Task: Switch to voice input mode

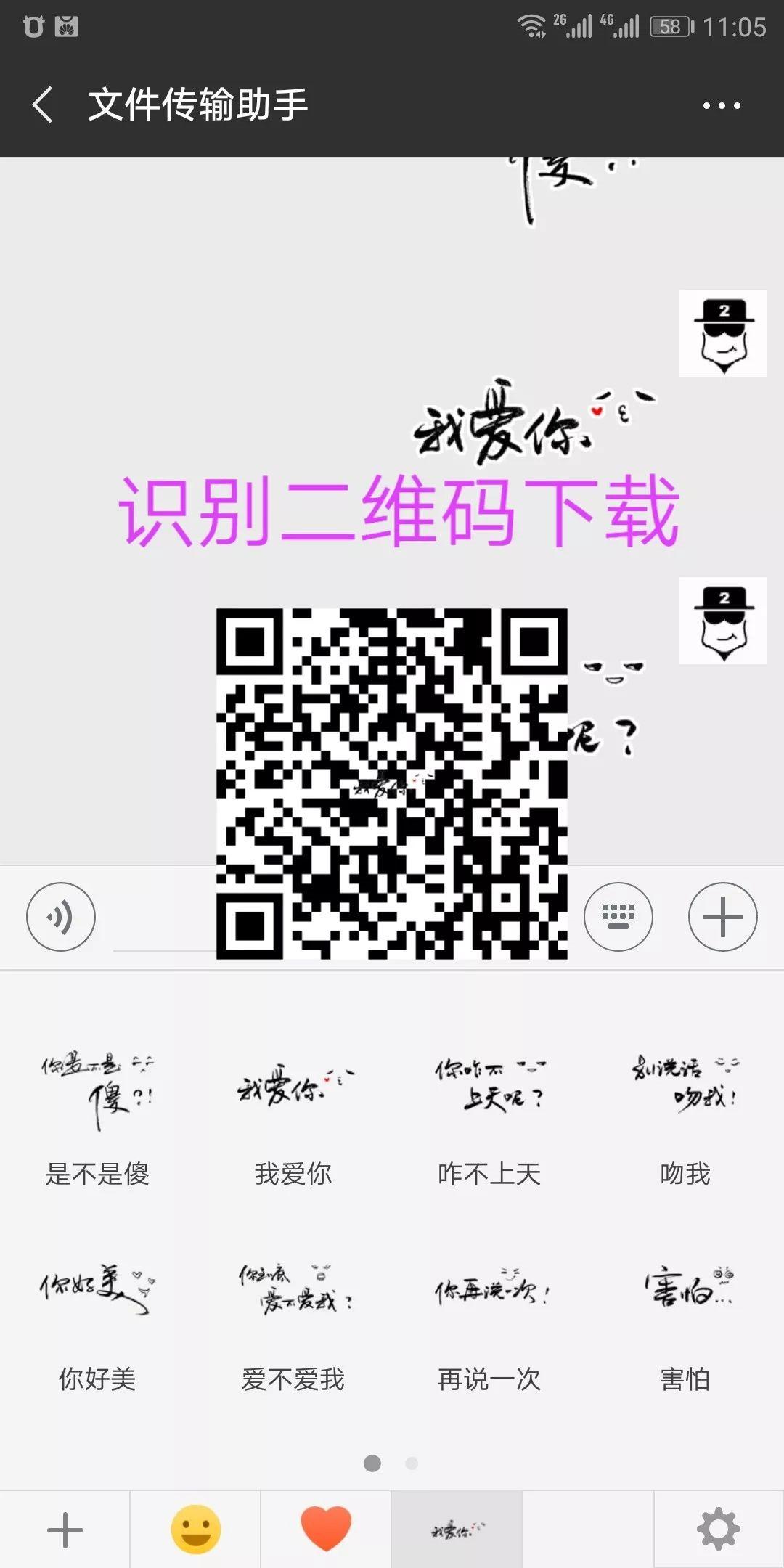Action: click(61, 917)
